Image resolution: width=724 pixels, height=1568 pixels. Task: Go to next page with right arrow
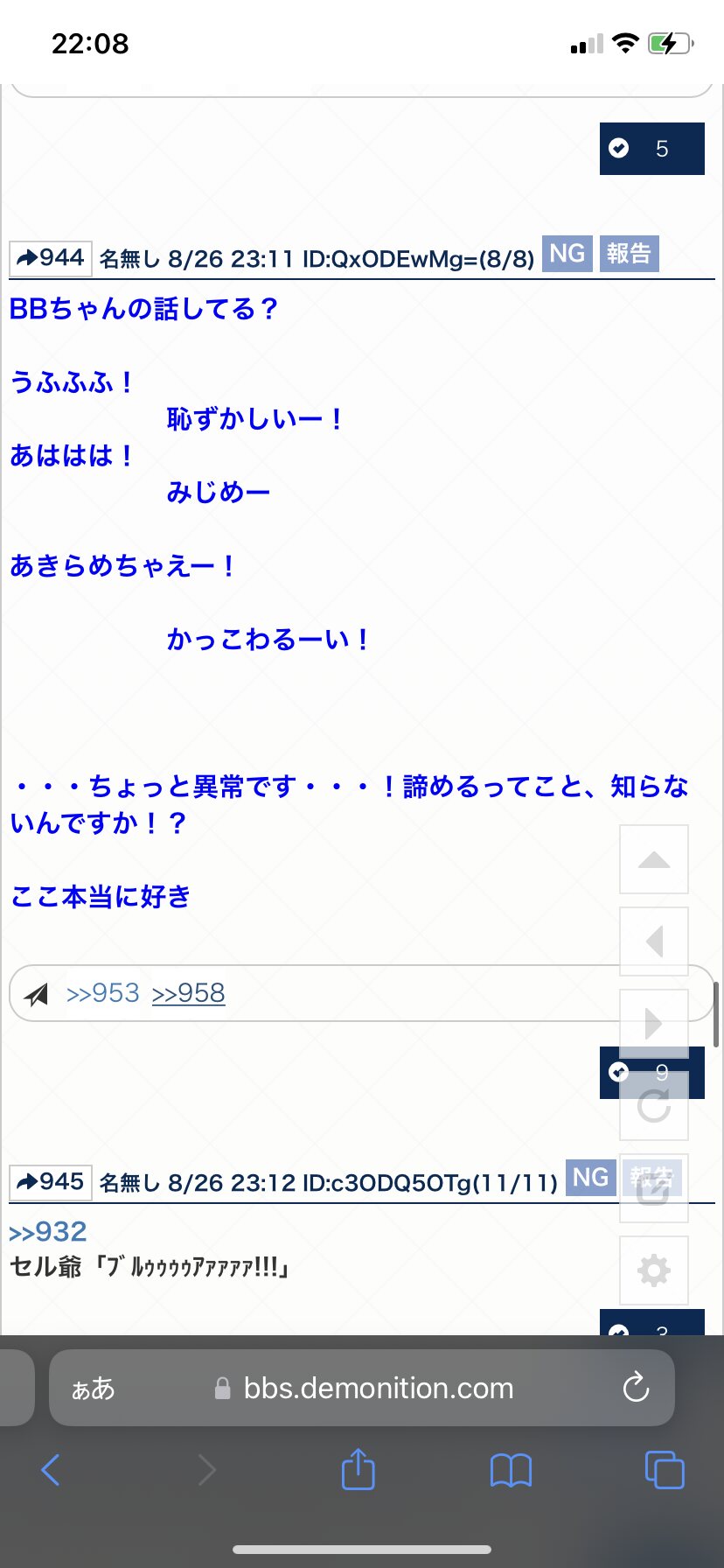pos(654,1023)
